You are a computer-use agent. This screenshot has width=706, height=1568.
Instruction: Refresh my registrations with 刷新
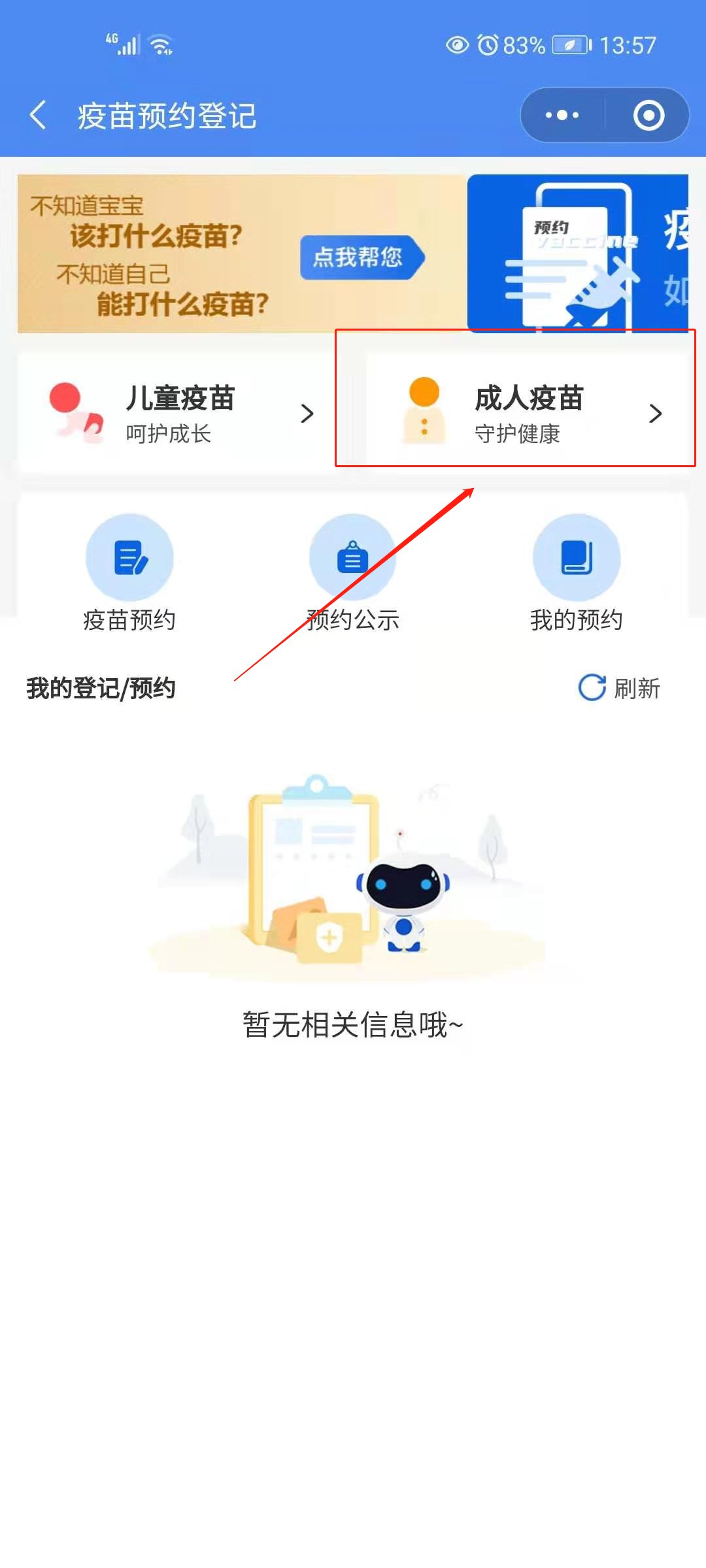point(619,688)
